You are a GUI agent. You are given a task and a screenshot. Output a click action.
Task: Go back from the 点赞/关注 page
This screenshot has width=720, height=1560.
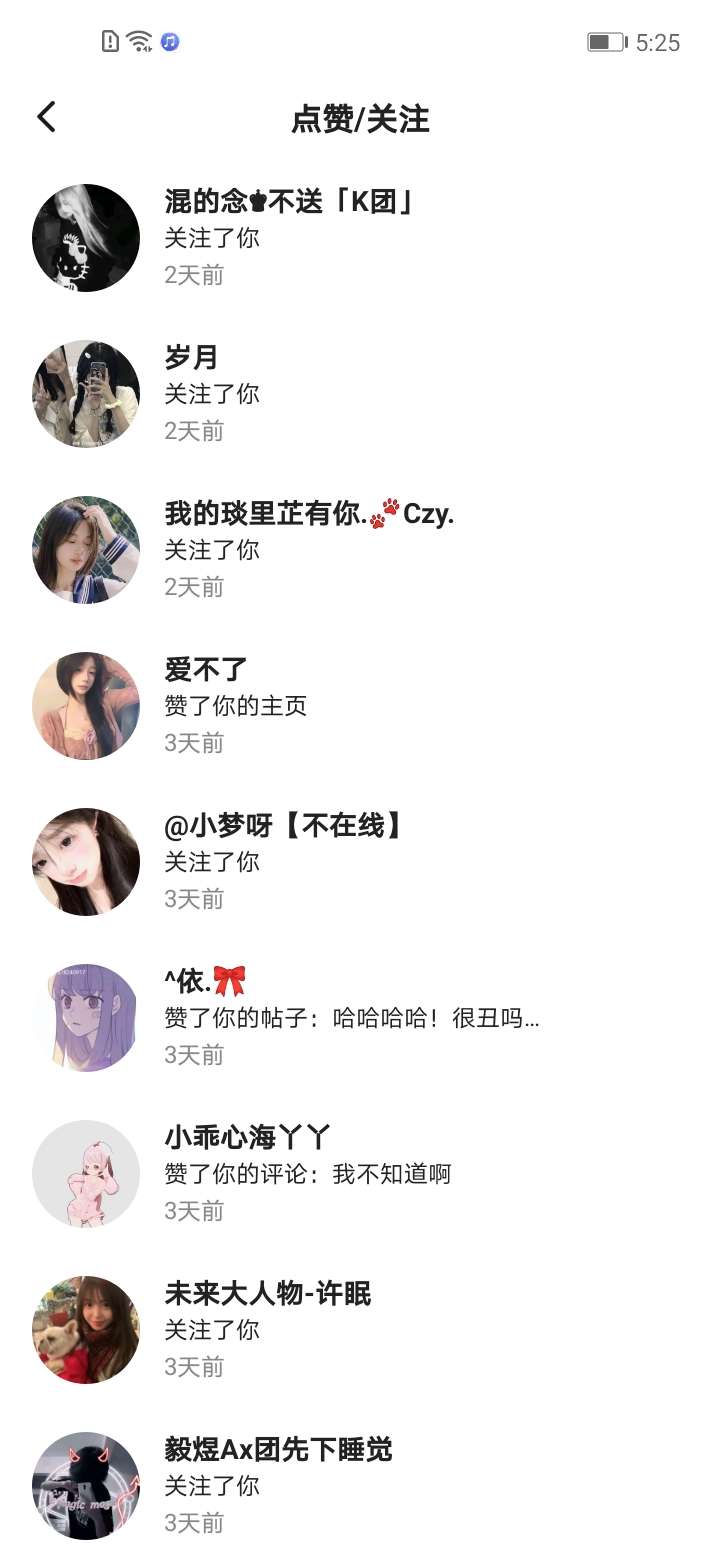coord(46,118)
